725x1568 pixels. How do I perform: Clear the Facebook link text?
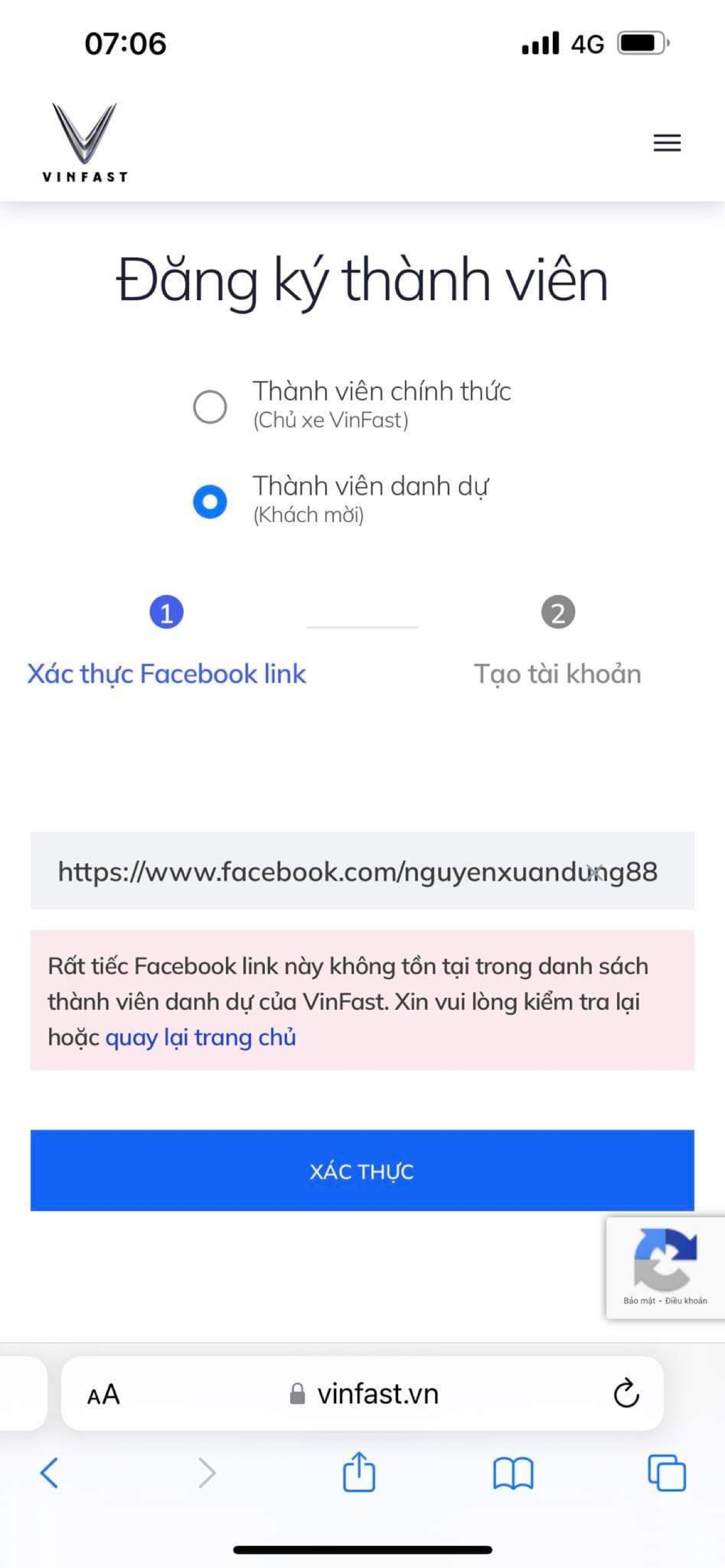coord(595,872)
